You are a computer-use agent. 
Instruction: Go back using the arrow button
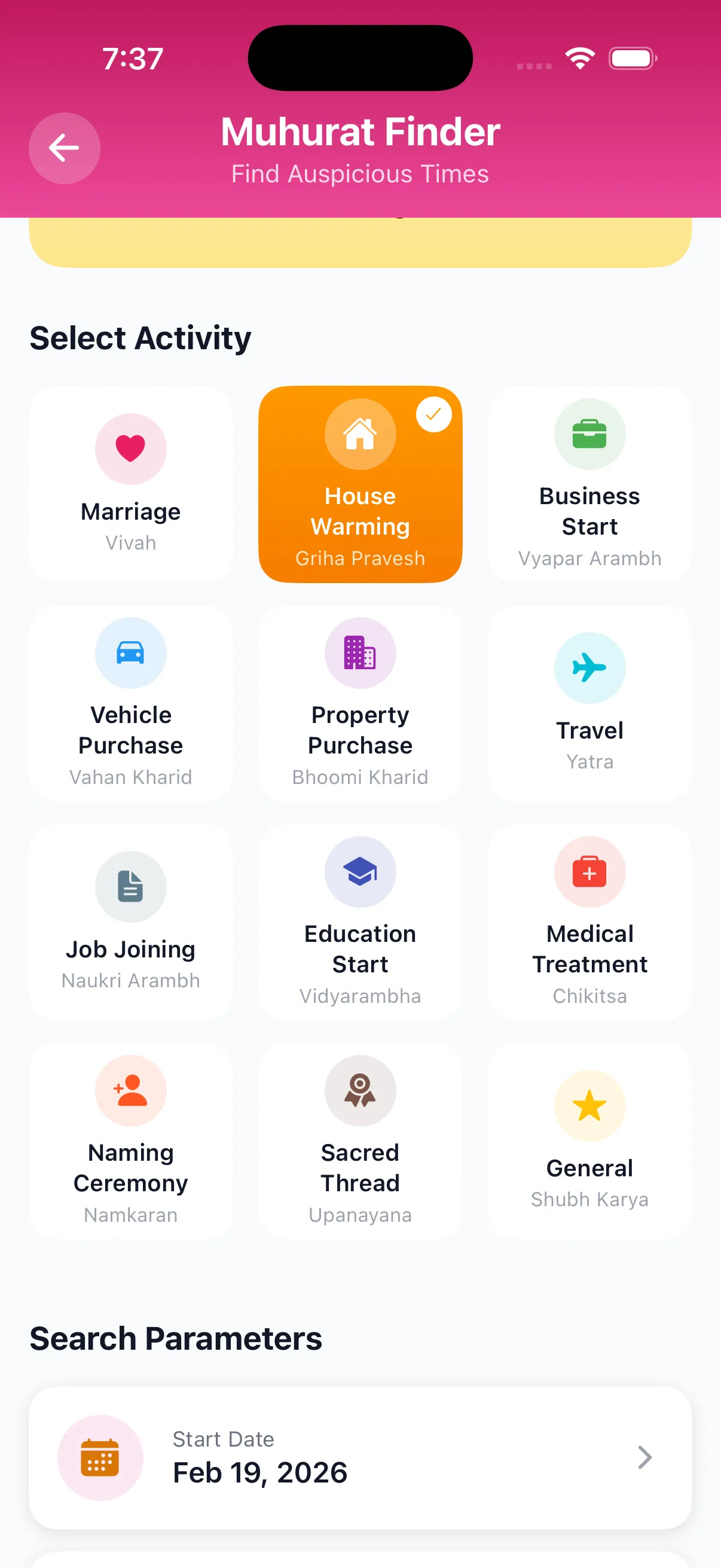coord(63,148)
